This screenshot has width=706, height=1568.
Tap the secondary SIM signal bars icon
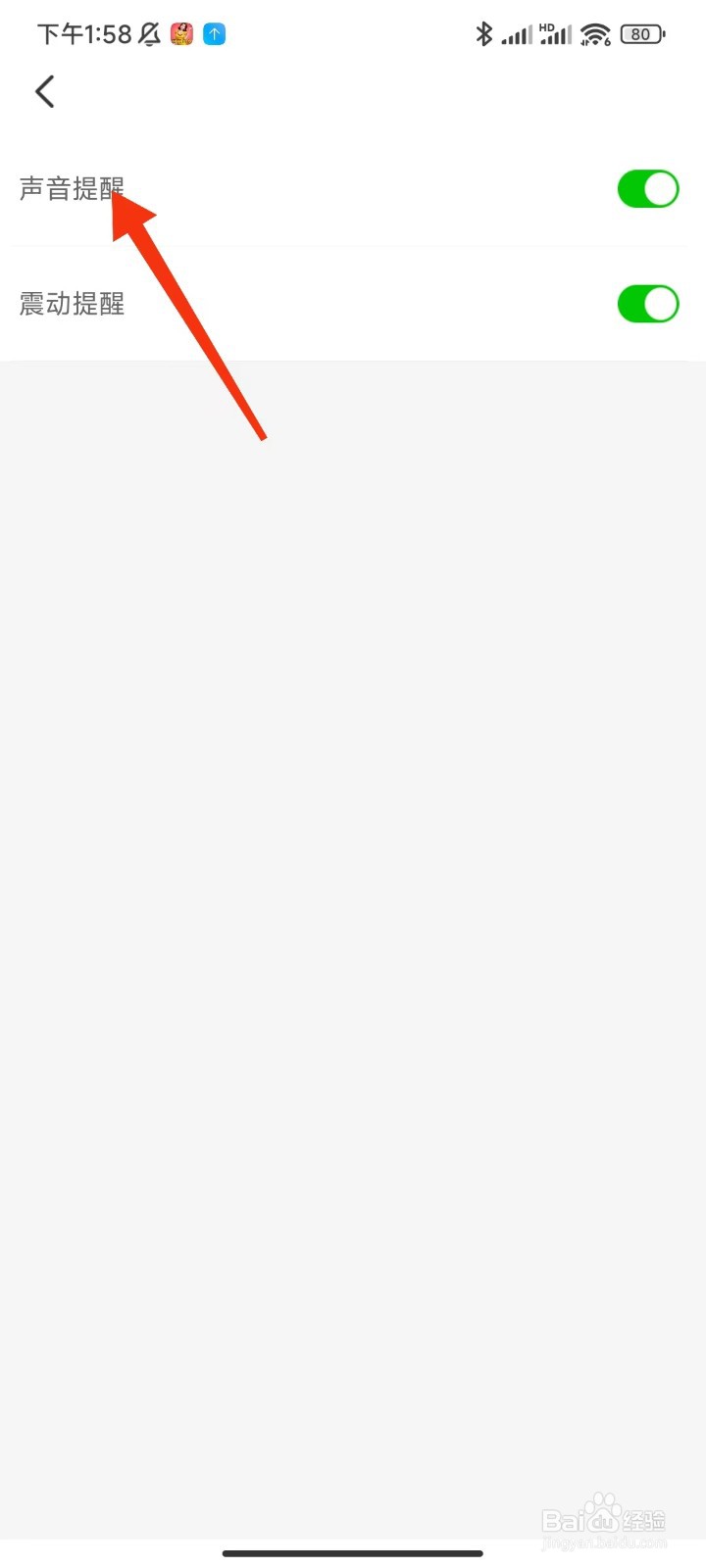[x=556, y=35]
